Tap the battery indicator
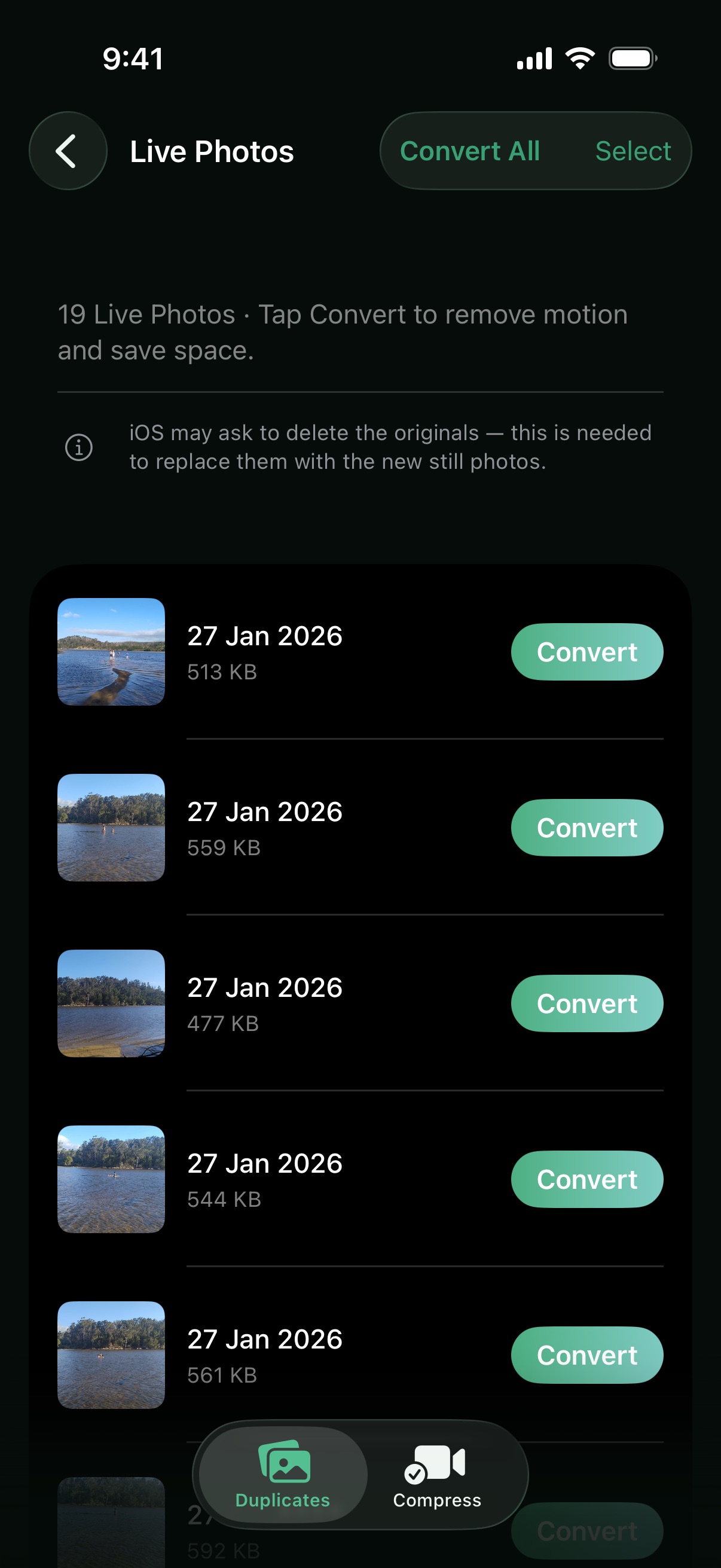Screen dimensions: 721x1568 (x=631, y=58)
